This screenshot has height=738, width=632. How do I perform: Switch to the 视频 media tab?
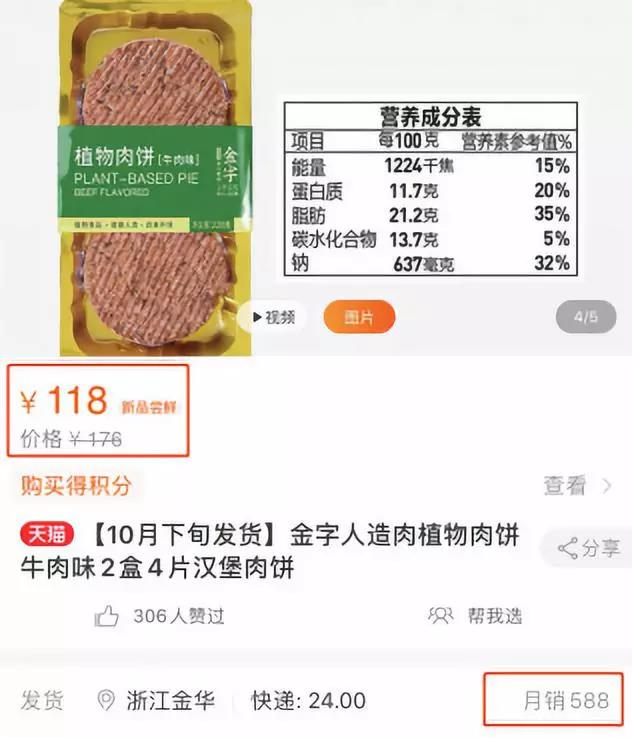272,317
